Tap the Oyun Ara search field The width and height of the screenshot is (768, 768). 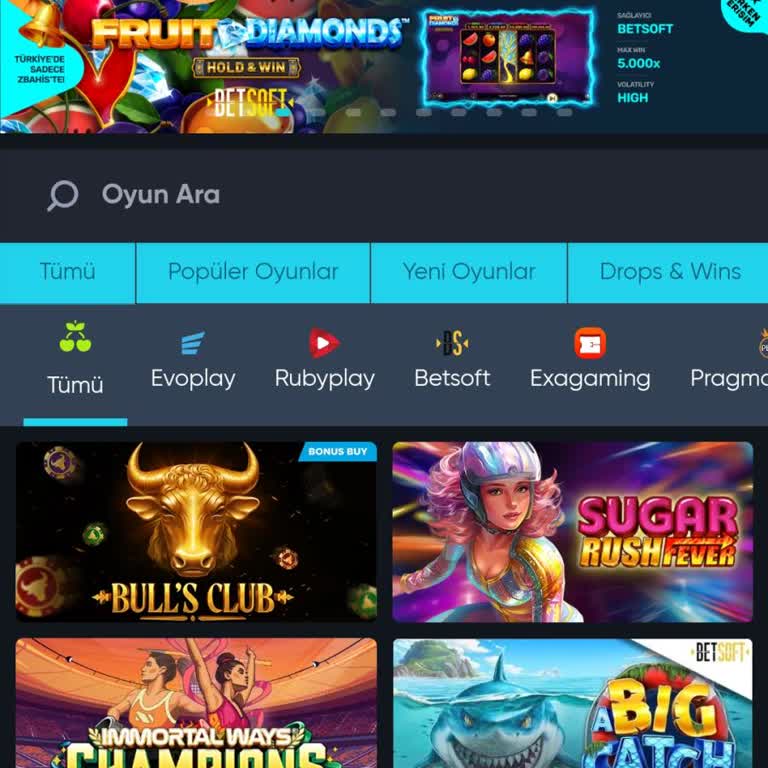(x=400, y=195)
